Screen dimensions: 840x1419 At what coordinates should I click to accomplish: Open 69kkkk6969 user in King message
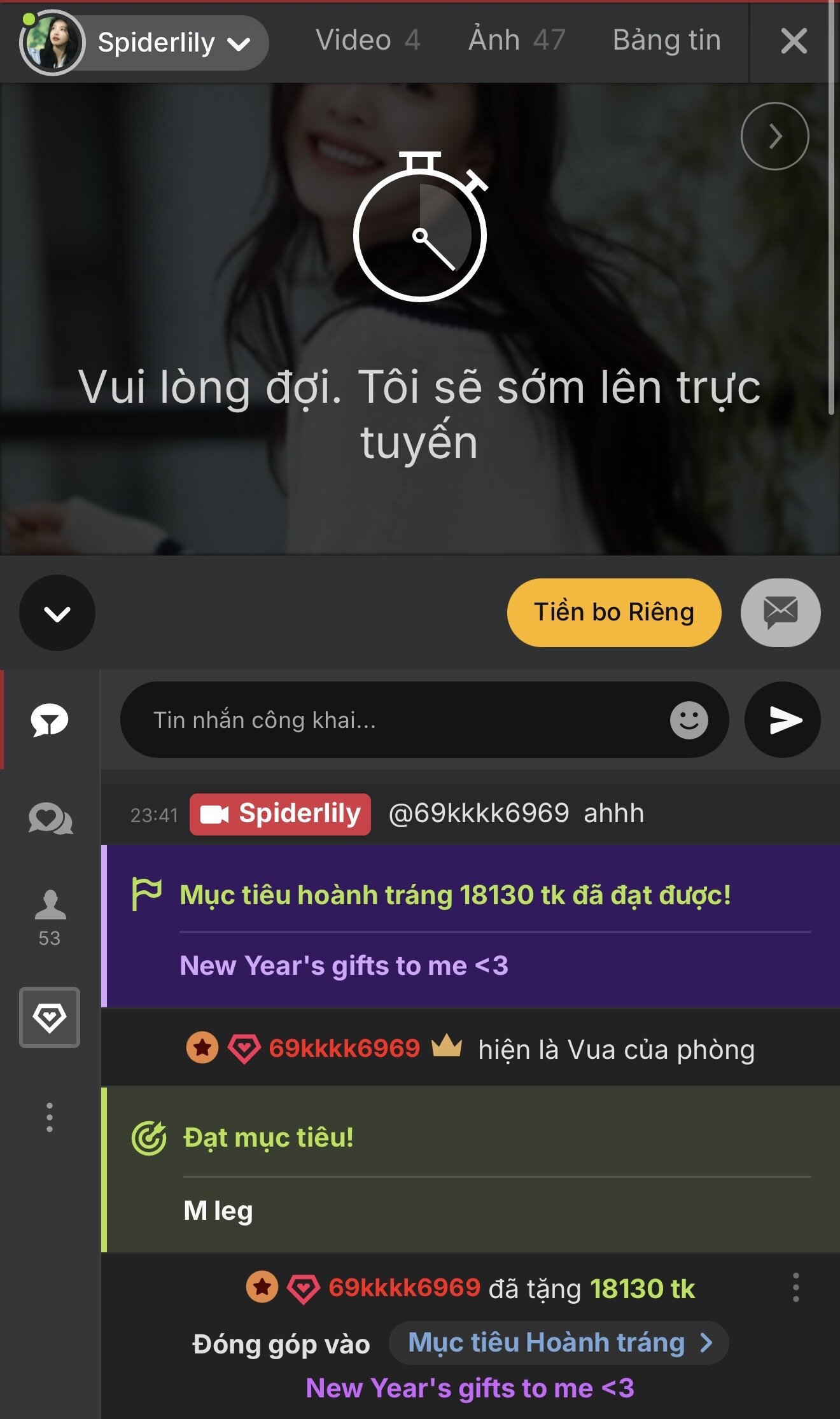tap(344, 1048)
